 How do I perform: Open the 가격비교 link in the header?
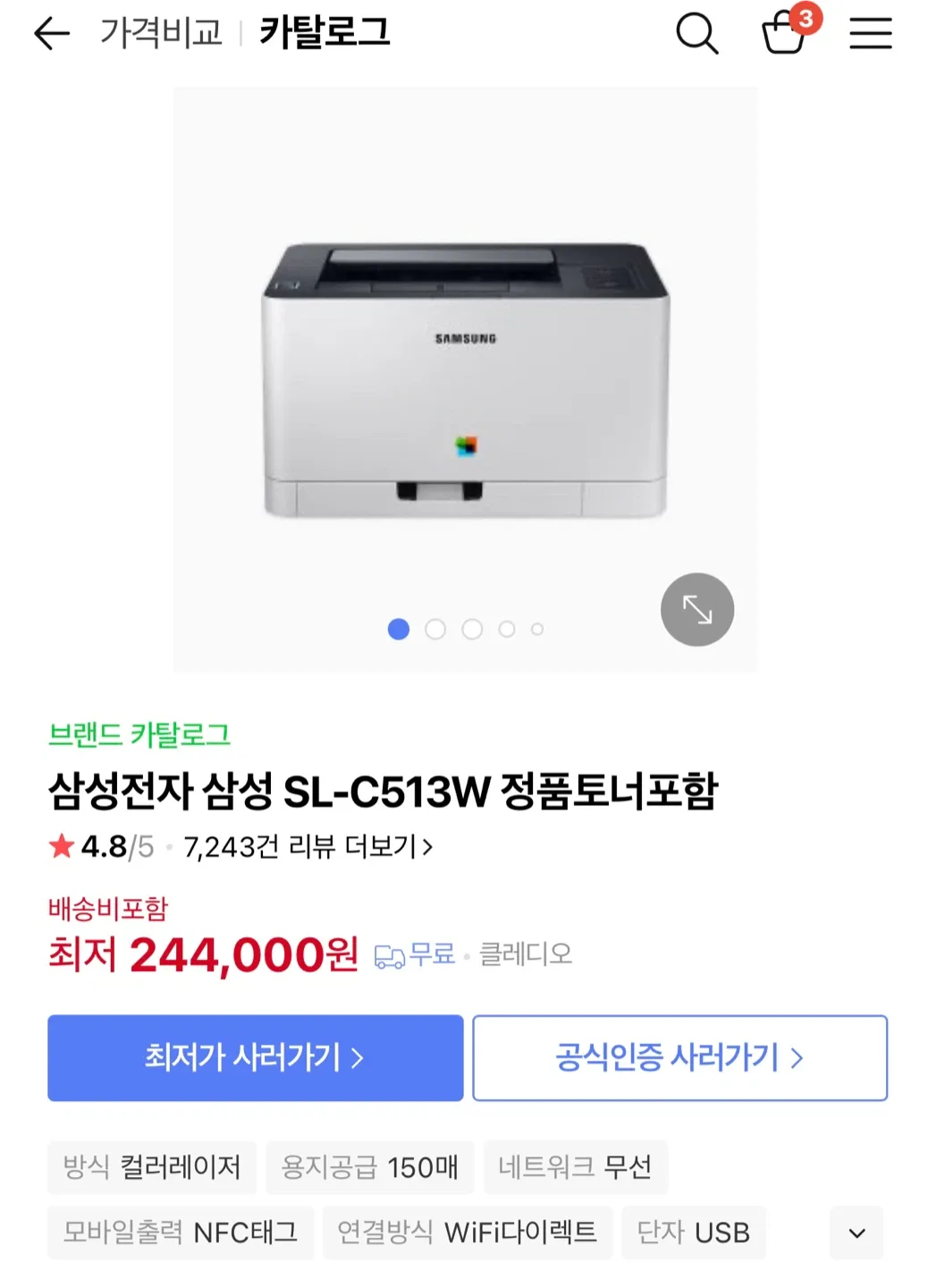click(x=161, y=34)
